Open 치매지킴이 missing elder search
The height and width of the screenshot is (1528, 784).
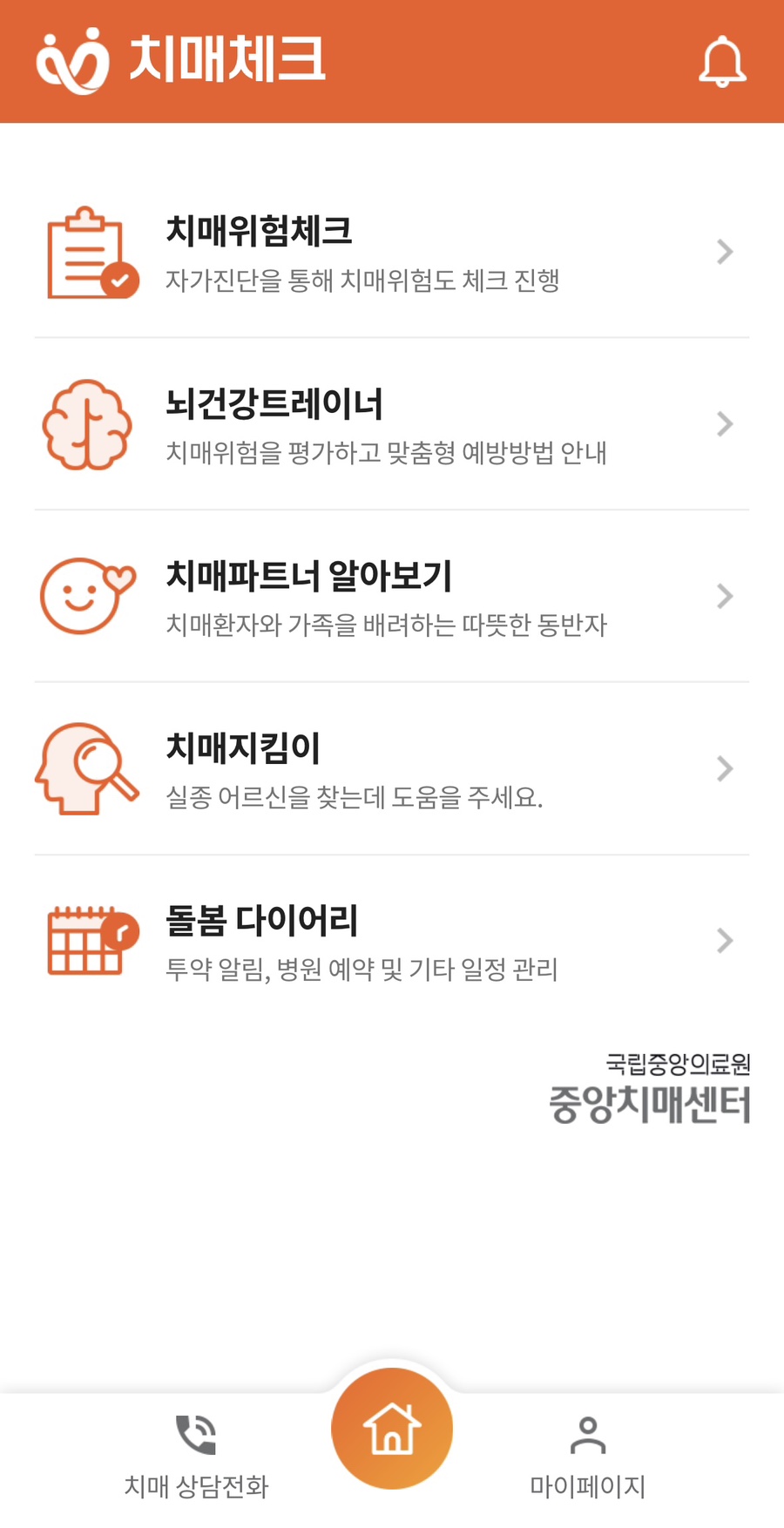tap(391, 769)
